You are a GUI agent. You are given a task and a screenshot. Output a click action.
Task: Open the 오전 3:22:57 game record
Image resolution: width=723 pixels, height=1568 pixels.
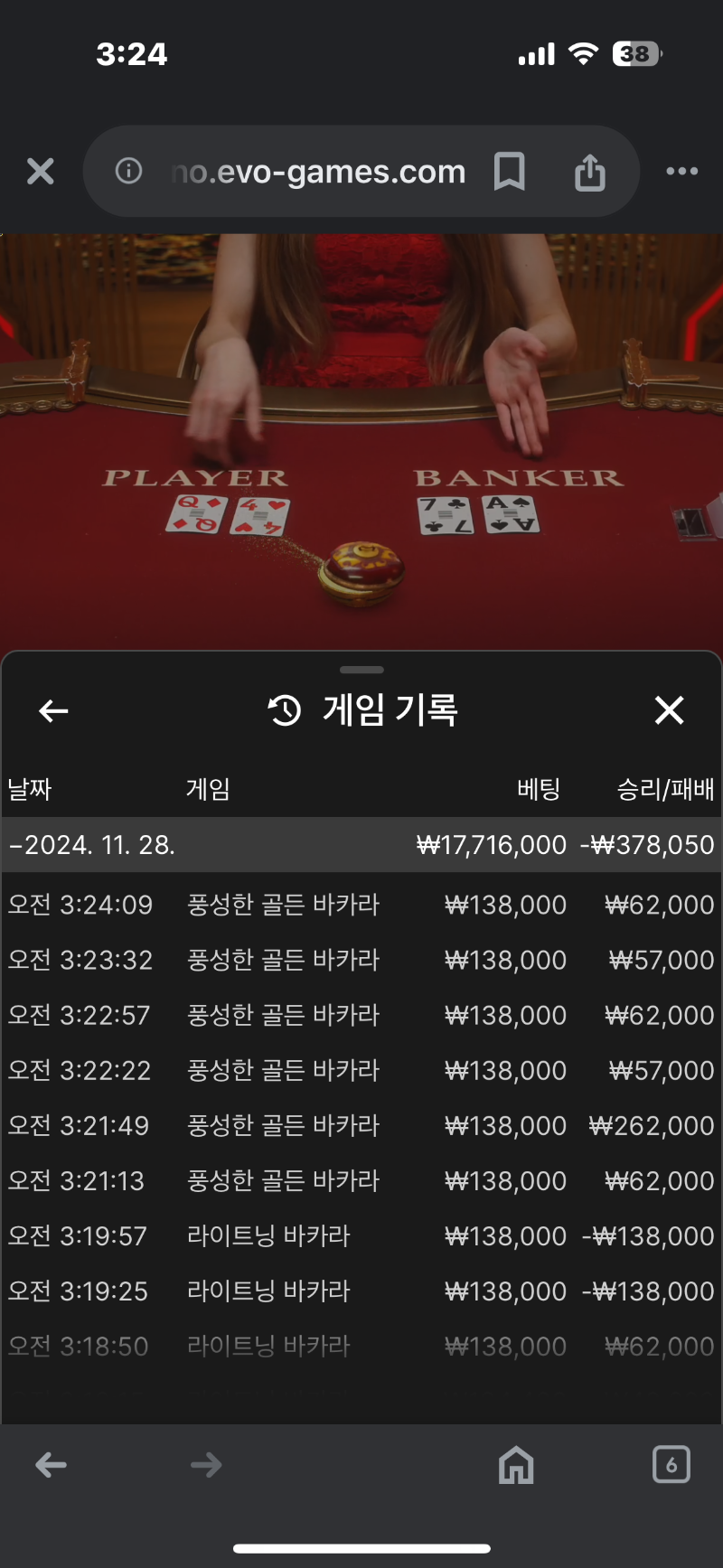tap(361, 1015)
